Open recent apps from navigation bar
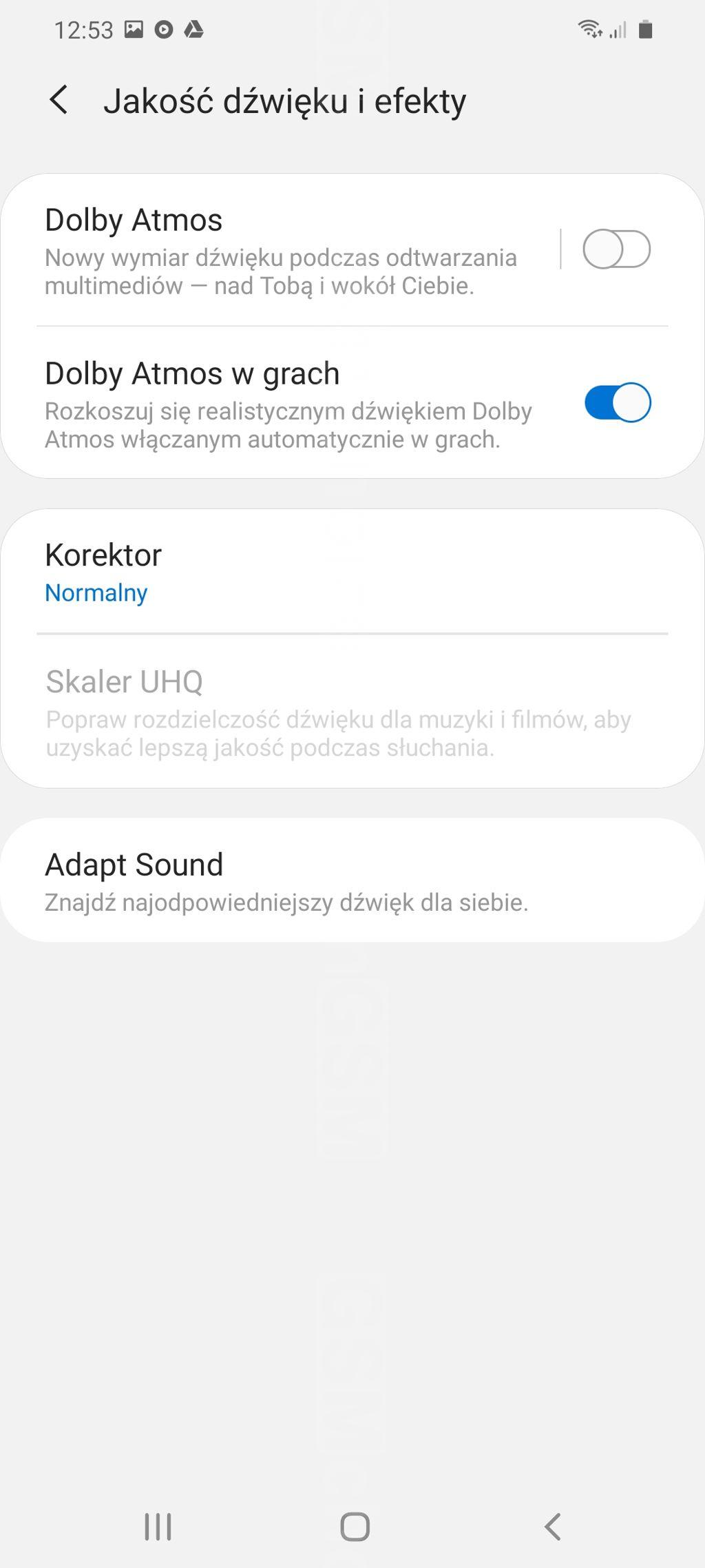 tap(158, 1527)
